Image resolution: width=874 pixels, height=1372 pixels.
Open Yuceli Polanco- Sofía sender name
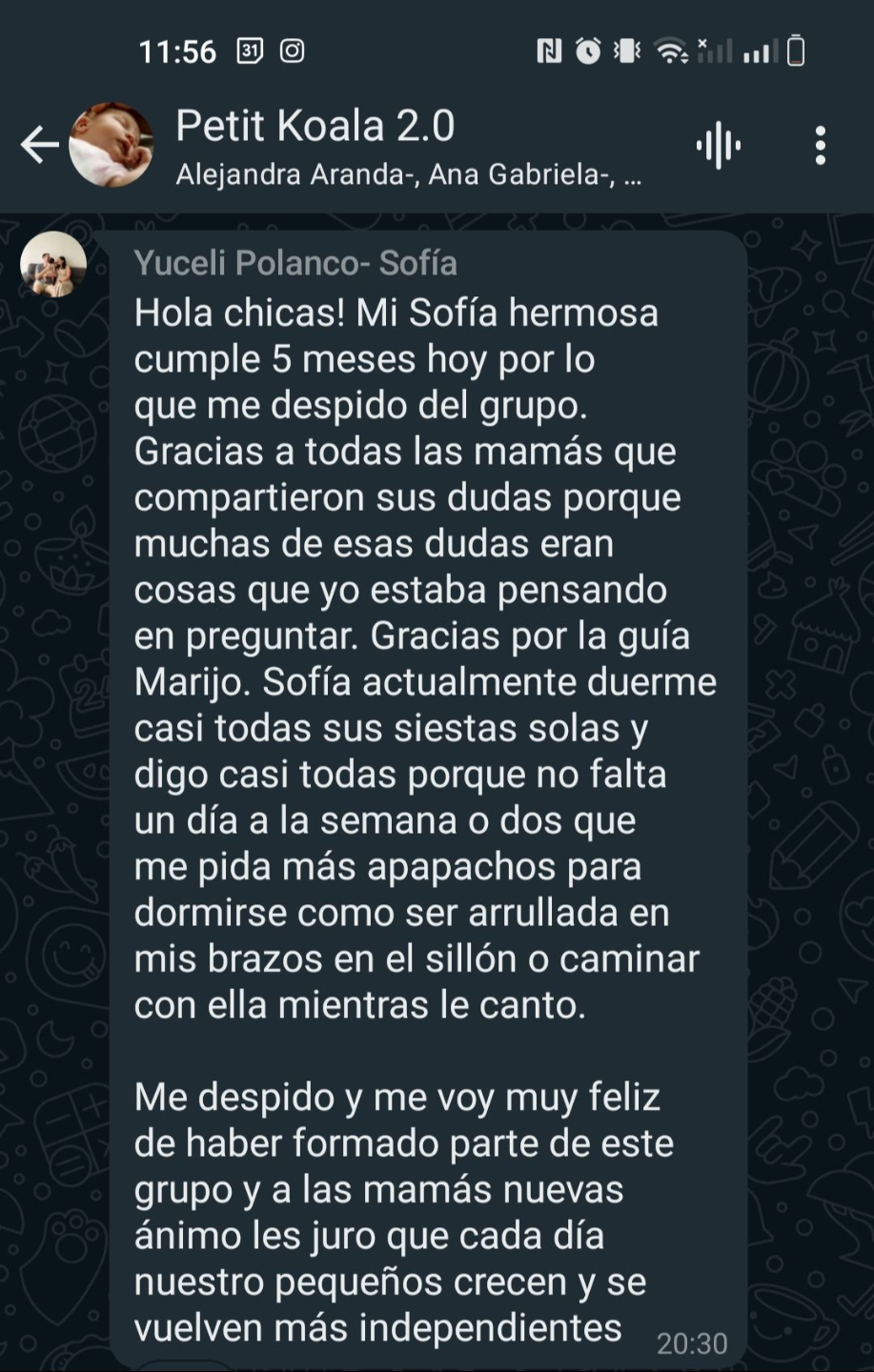tap(295, 263)
